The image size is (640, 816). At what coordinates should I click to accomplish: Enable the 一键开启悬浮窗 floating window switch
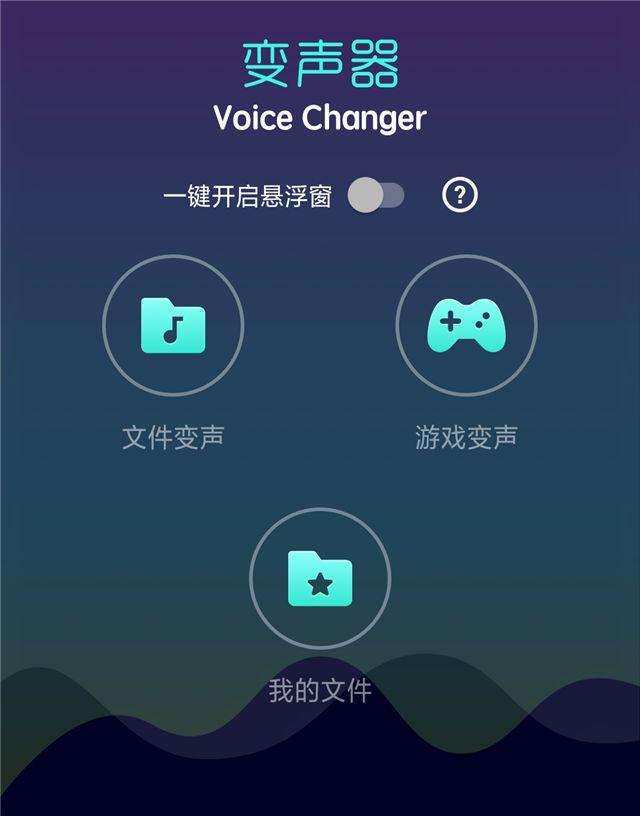(x=376, y=196)
